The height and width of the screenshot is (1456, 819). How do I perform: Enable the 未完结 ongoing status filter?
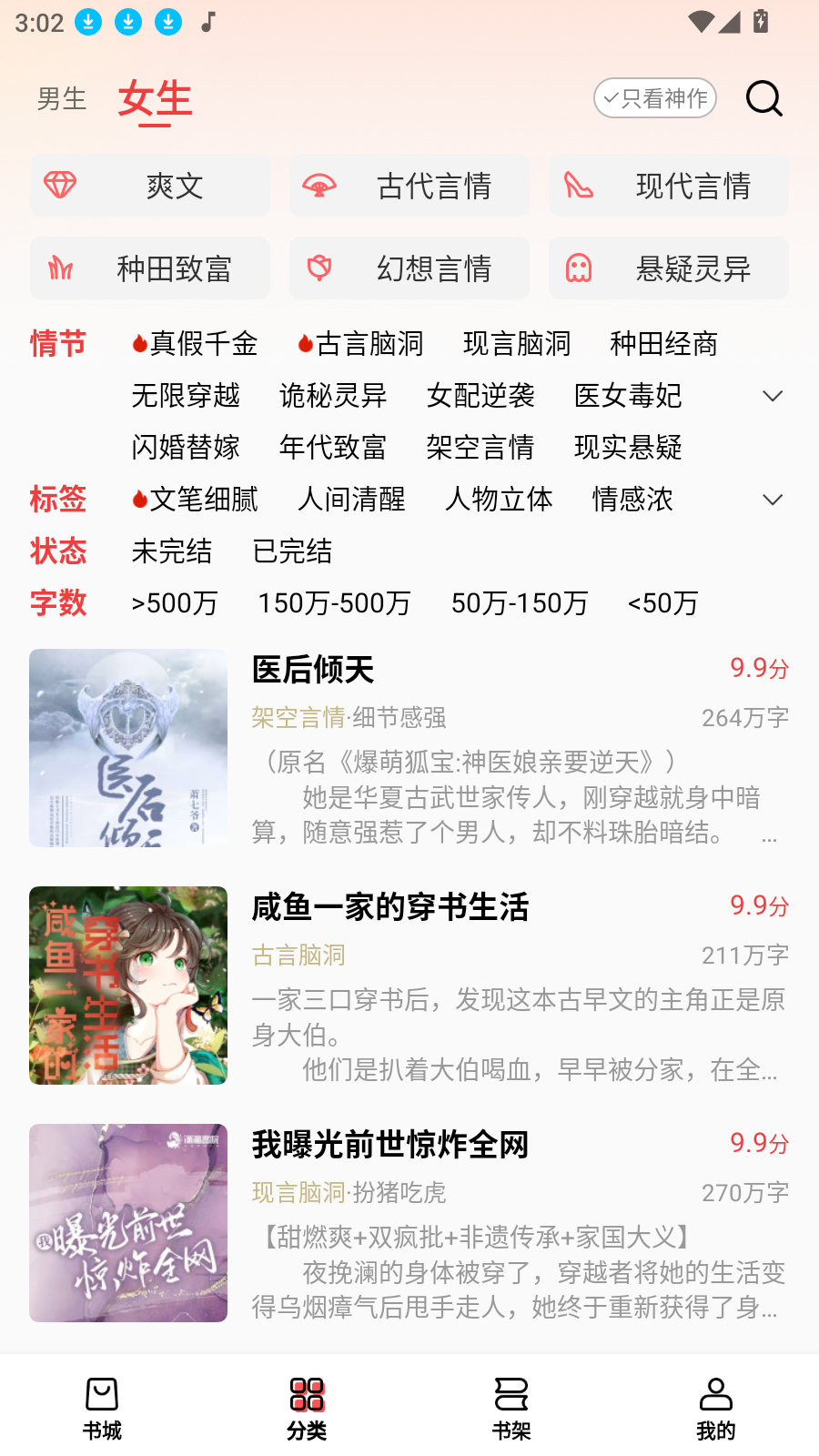(171, 551)
